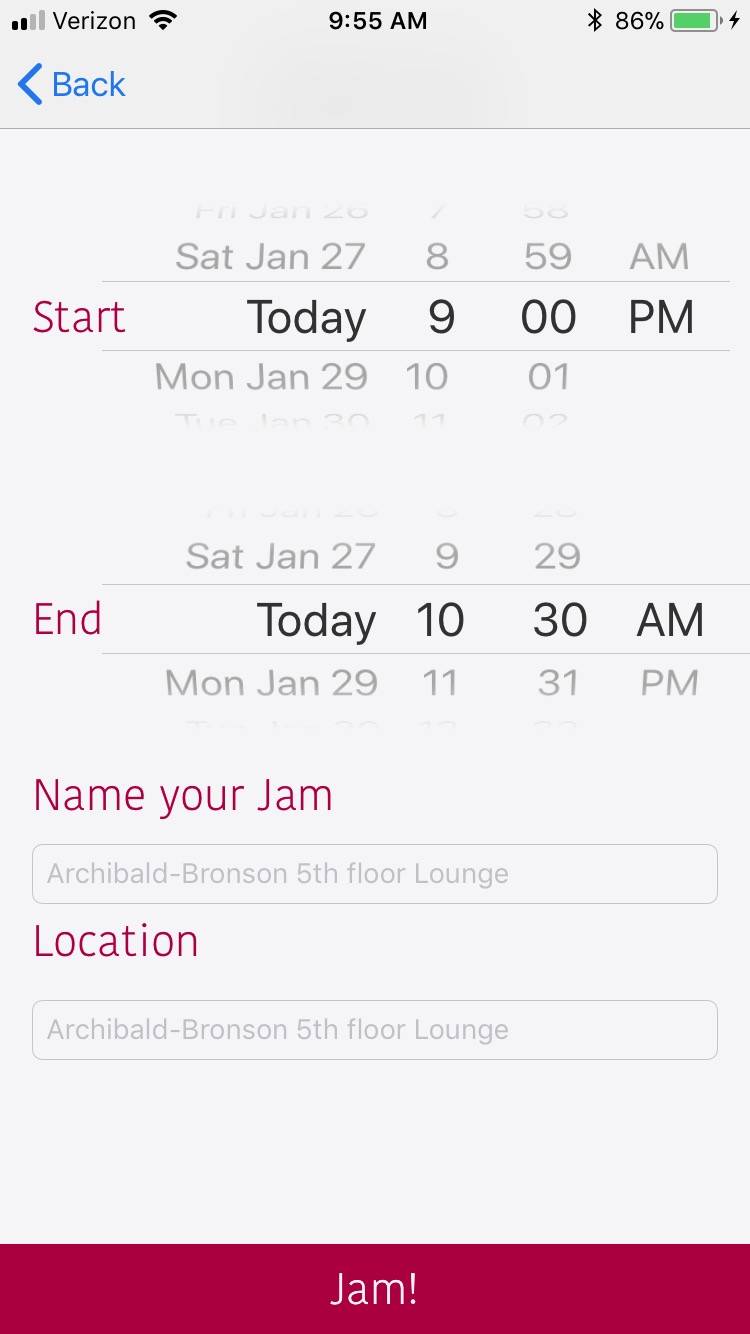The image size is (750, 1334).
Task: Set Start minutes to 59
Action: coord(548,257)
